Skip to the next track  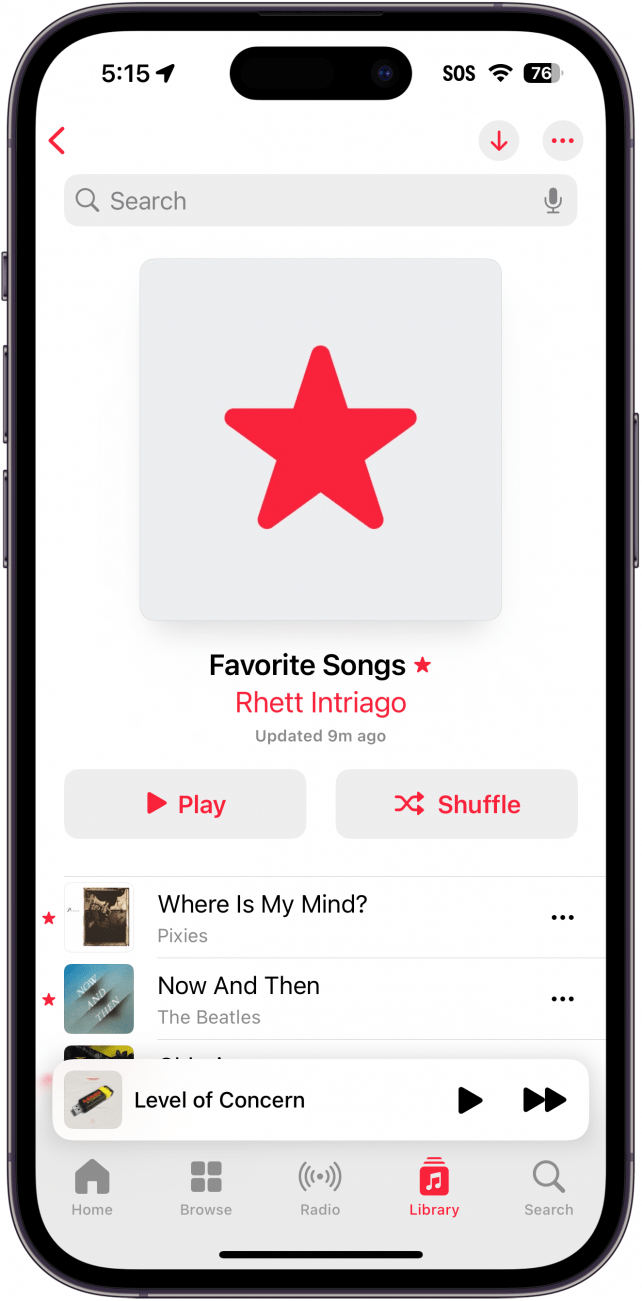(x=545, y=1100)
